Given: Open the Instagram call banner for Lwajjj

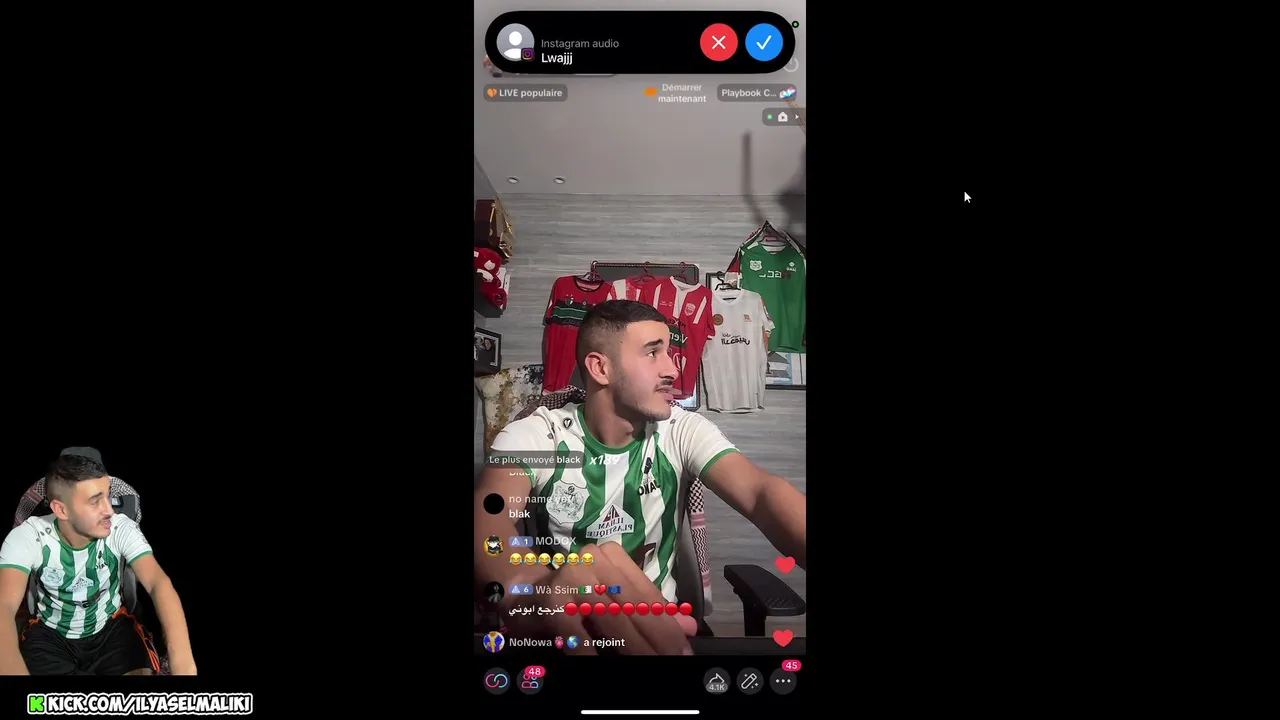Looking at the screenshot, I should tap(600, 45).
